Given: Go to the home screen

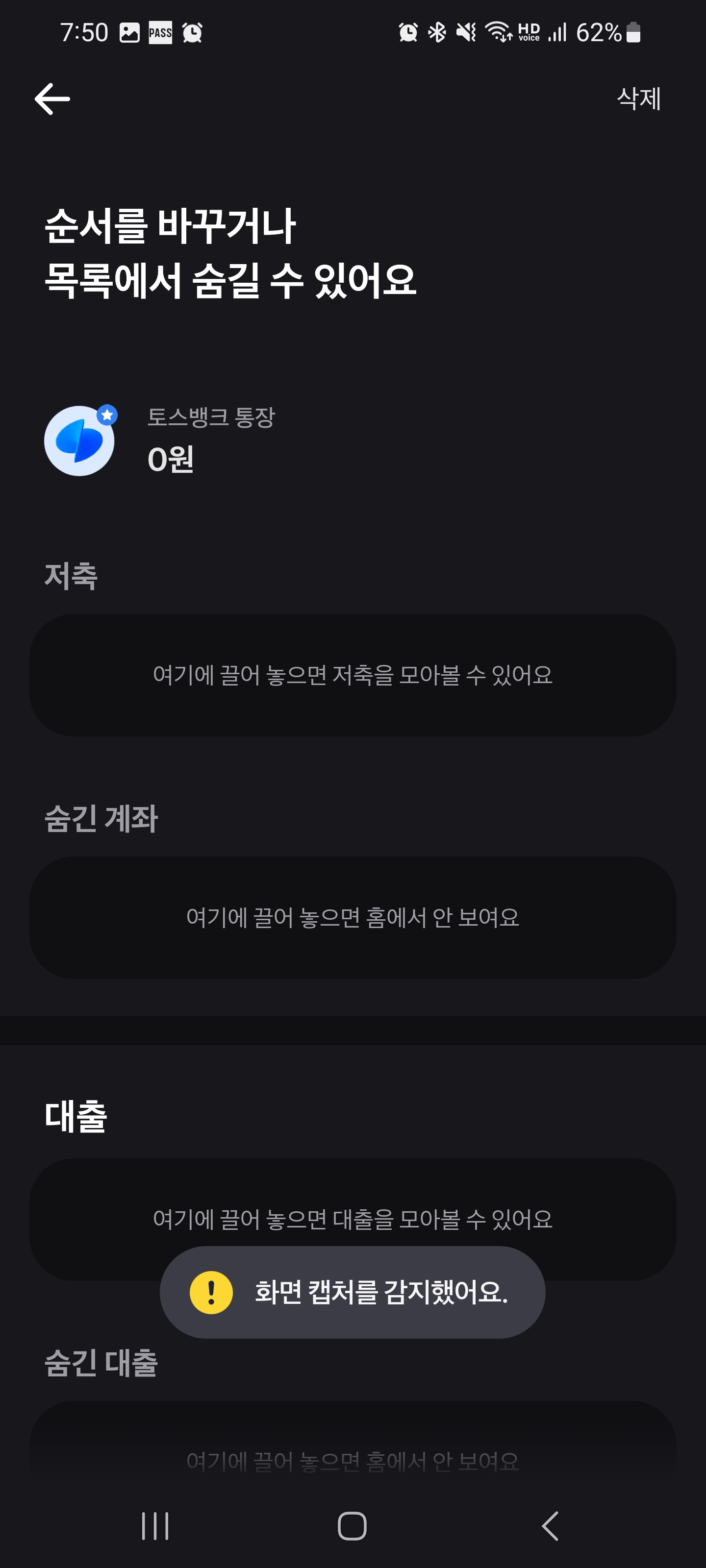Looking at the screenshot, I should (352, 1526).
